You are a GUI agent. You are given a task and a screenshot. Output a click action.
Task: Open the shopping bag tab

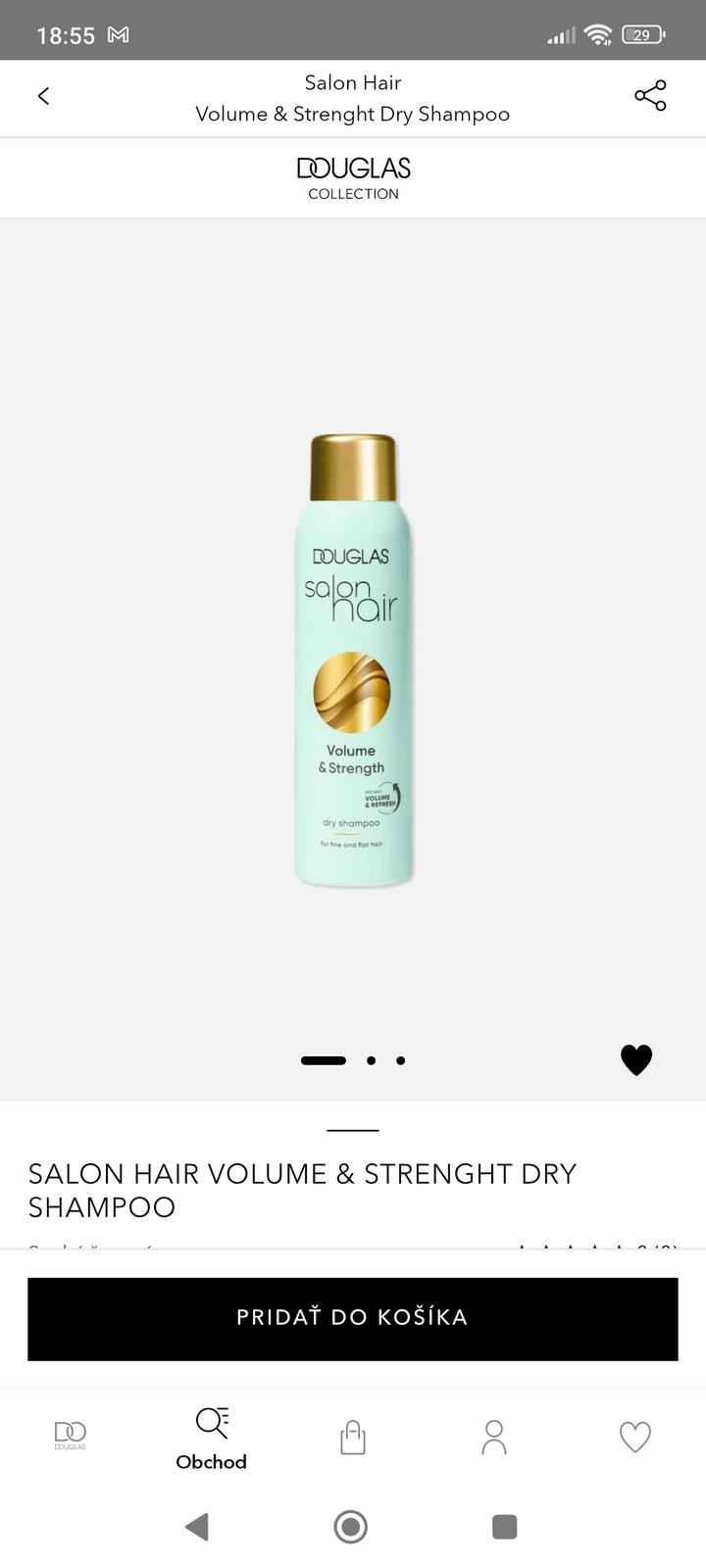coord(353,1438)
